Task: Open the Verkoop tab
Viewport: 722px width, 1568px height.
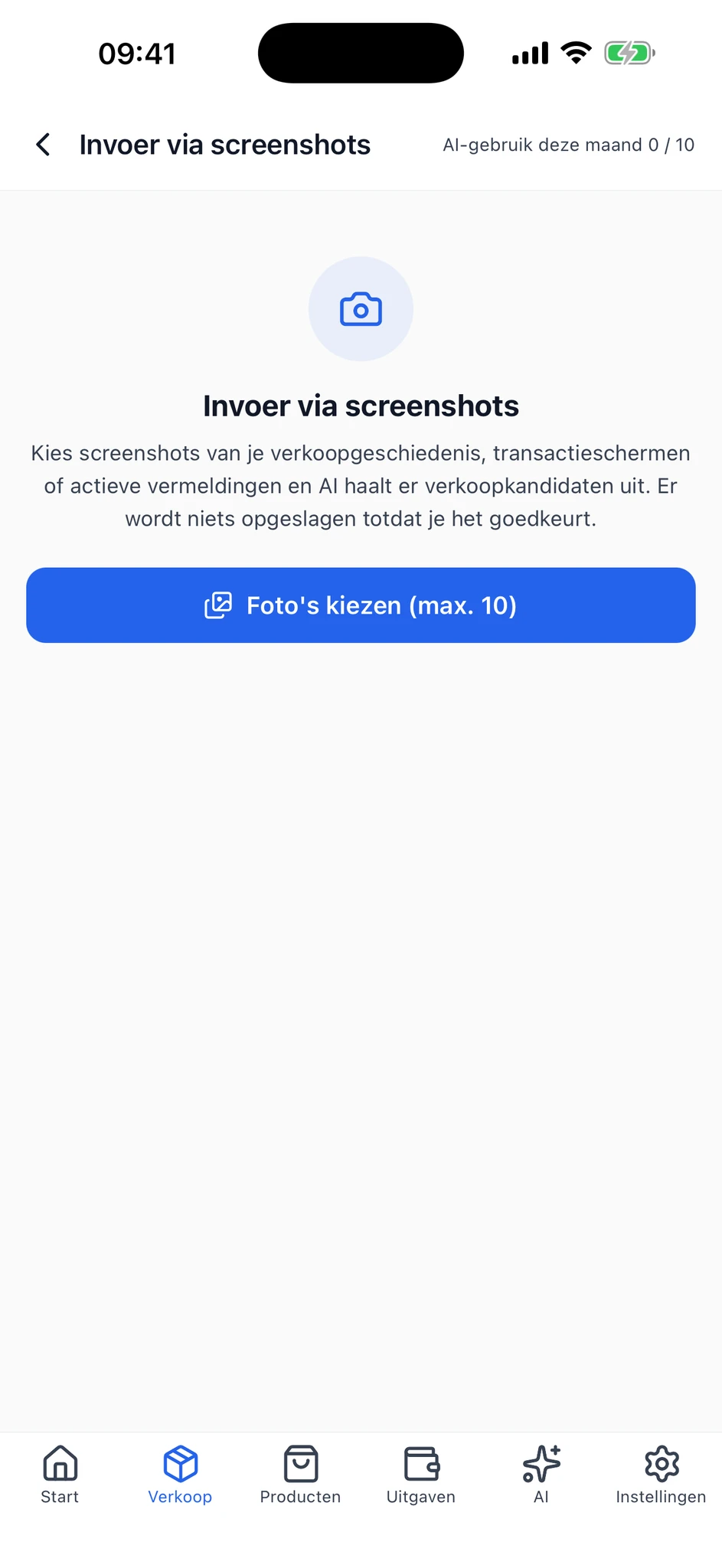Action: [180, 1475]
